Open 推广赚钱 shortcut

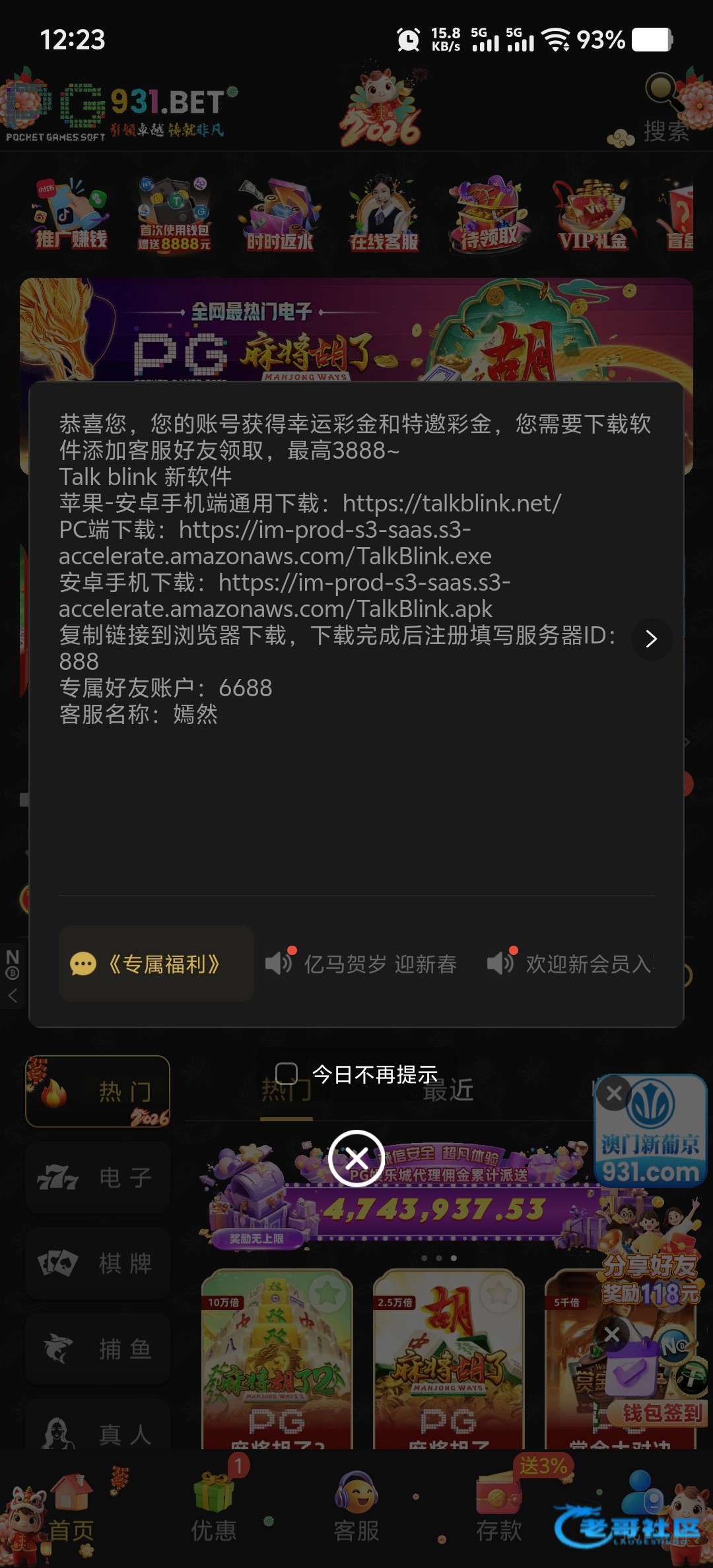point(71,214)
